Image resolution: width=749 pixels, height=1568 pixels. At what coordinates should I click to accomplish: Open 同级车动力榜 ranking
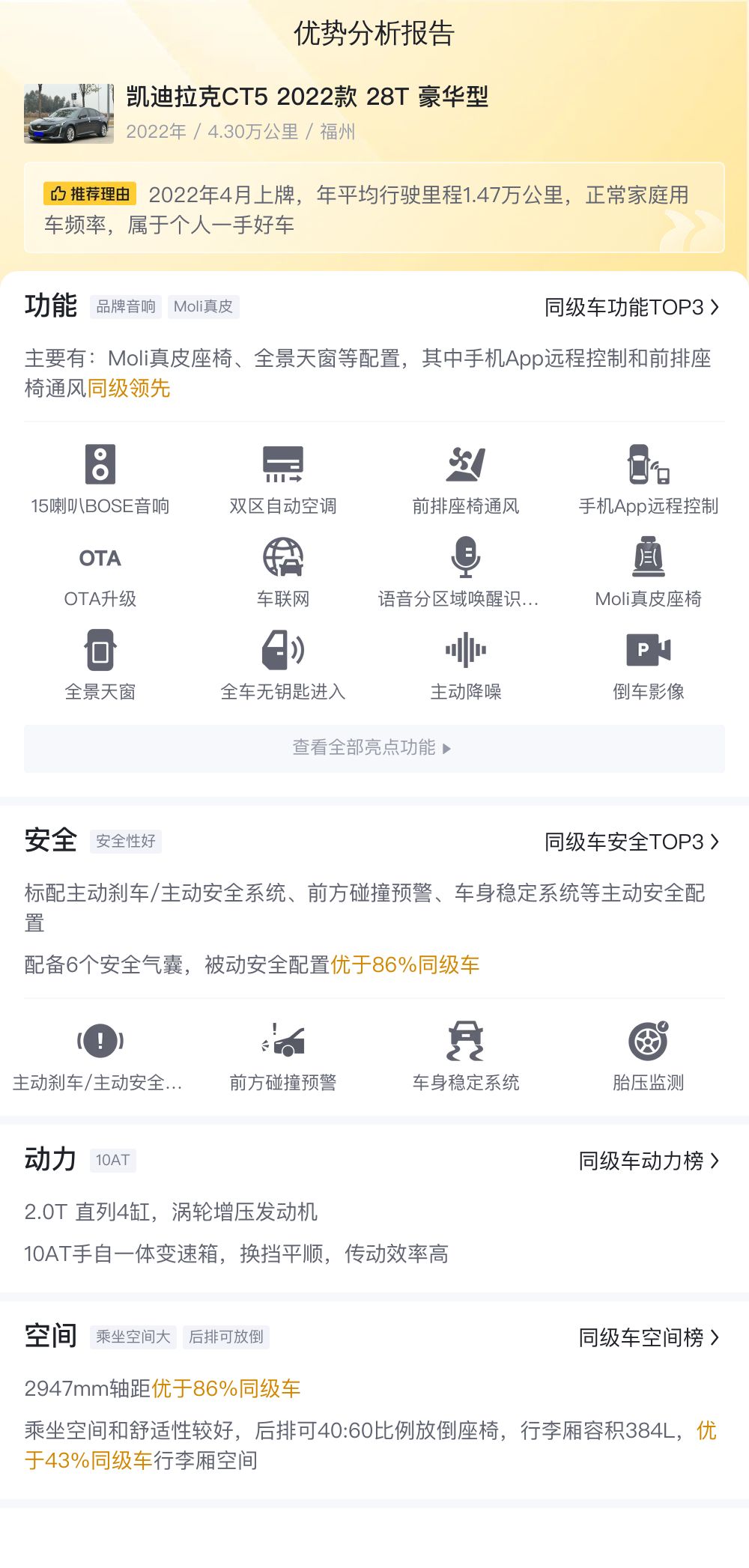[x=649, y=1161]
